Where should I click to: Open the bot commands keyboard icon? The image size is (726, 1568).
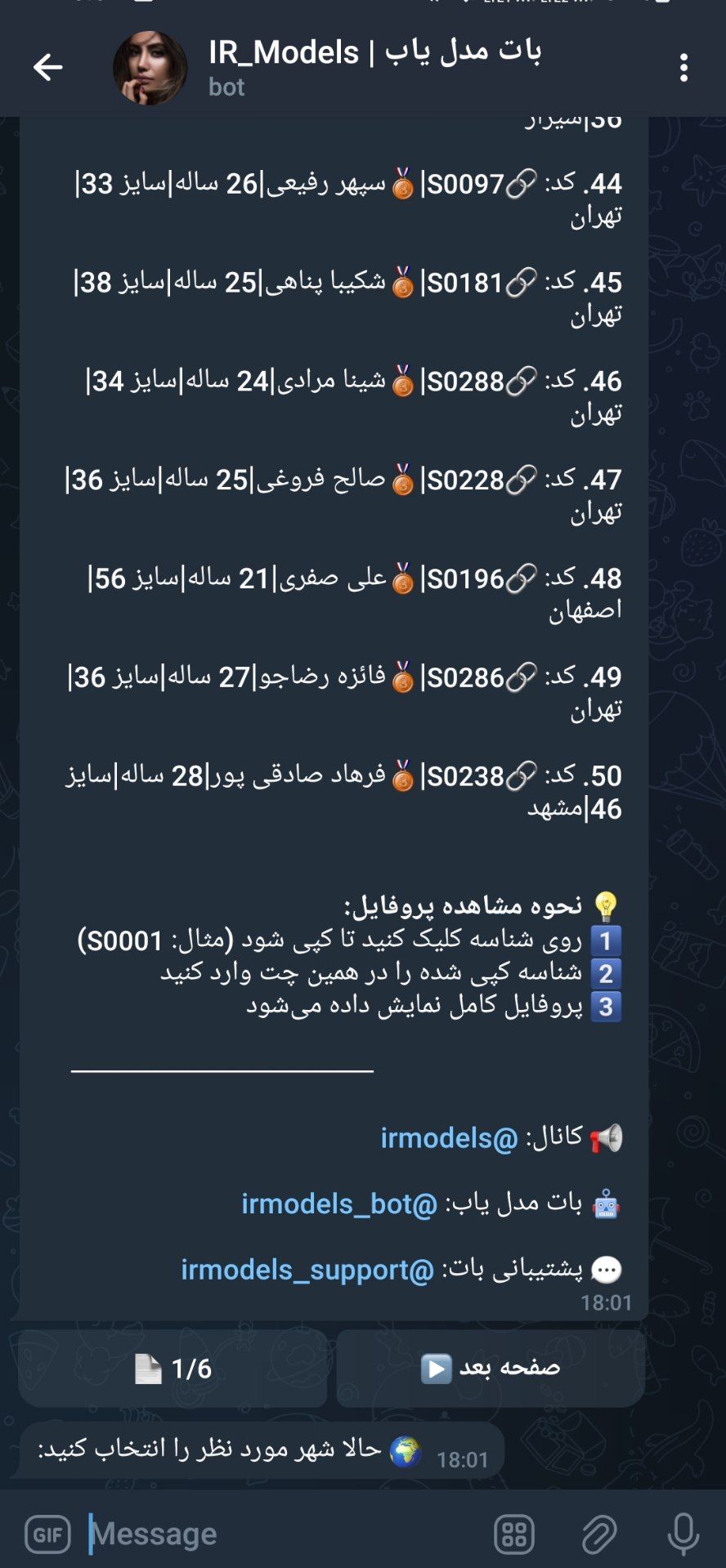point(514,1534)
